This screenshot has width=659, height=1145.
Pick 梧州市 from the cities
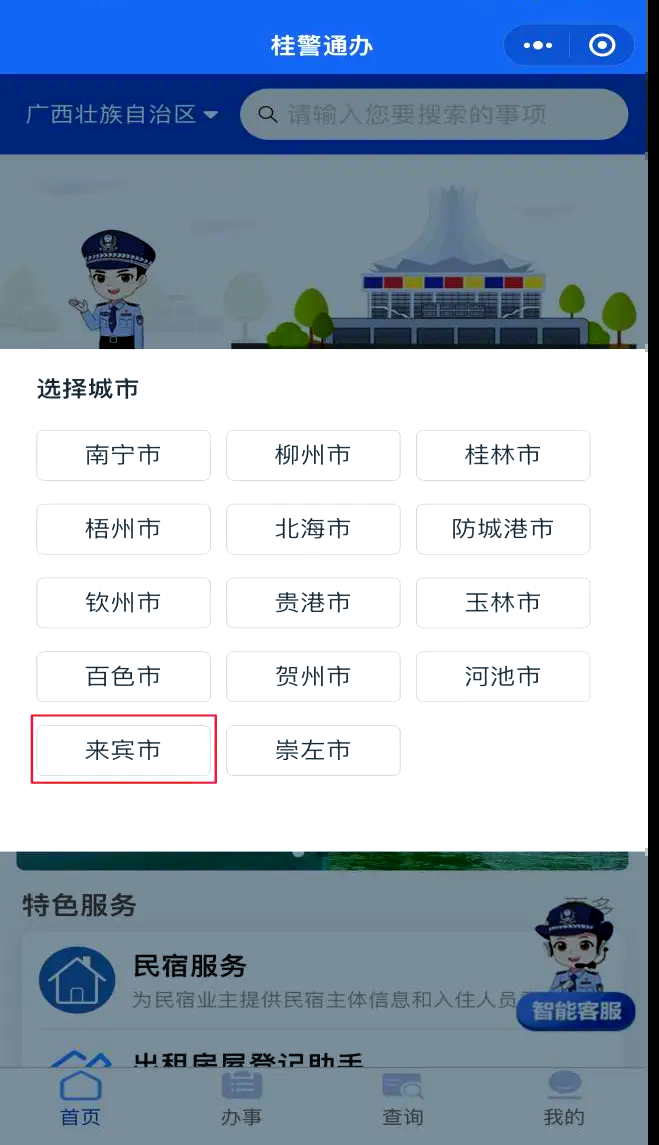(123, 529)
